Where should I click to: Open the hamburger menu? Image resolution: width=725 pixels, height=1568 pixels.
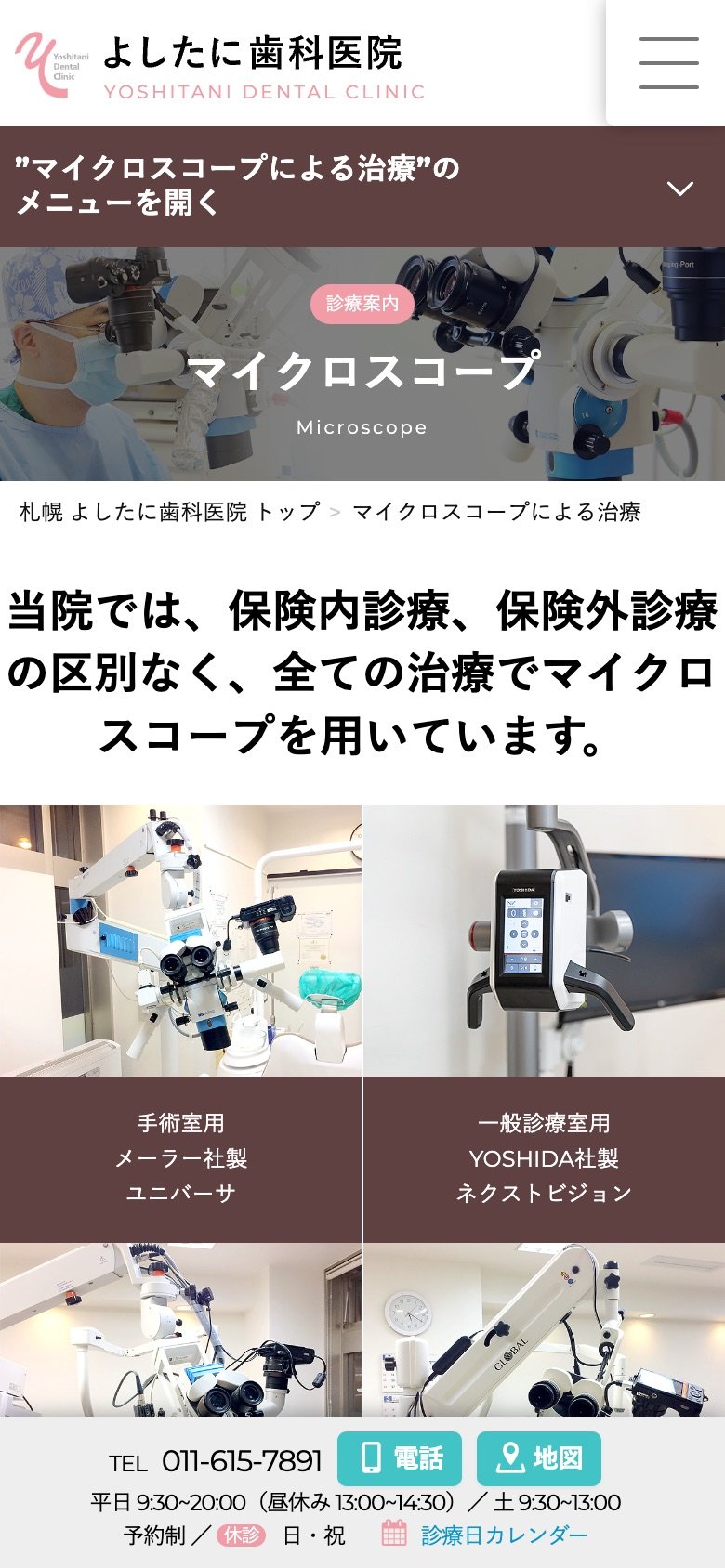click(x=668, y=63)
